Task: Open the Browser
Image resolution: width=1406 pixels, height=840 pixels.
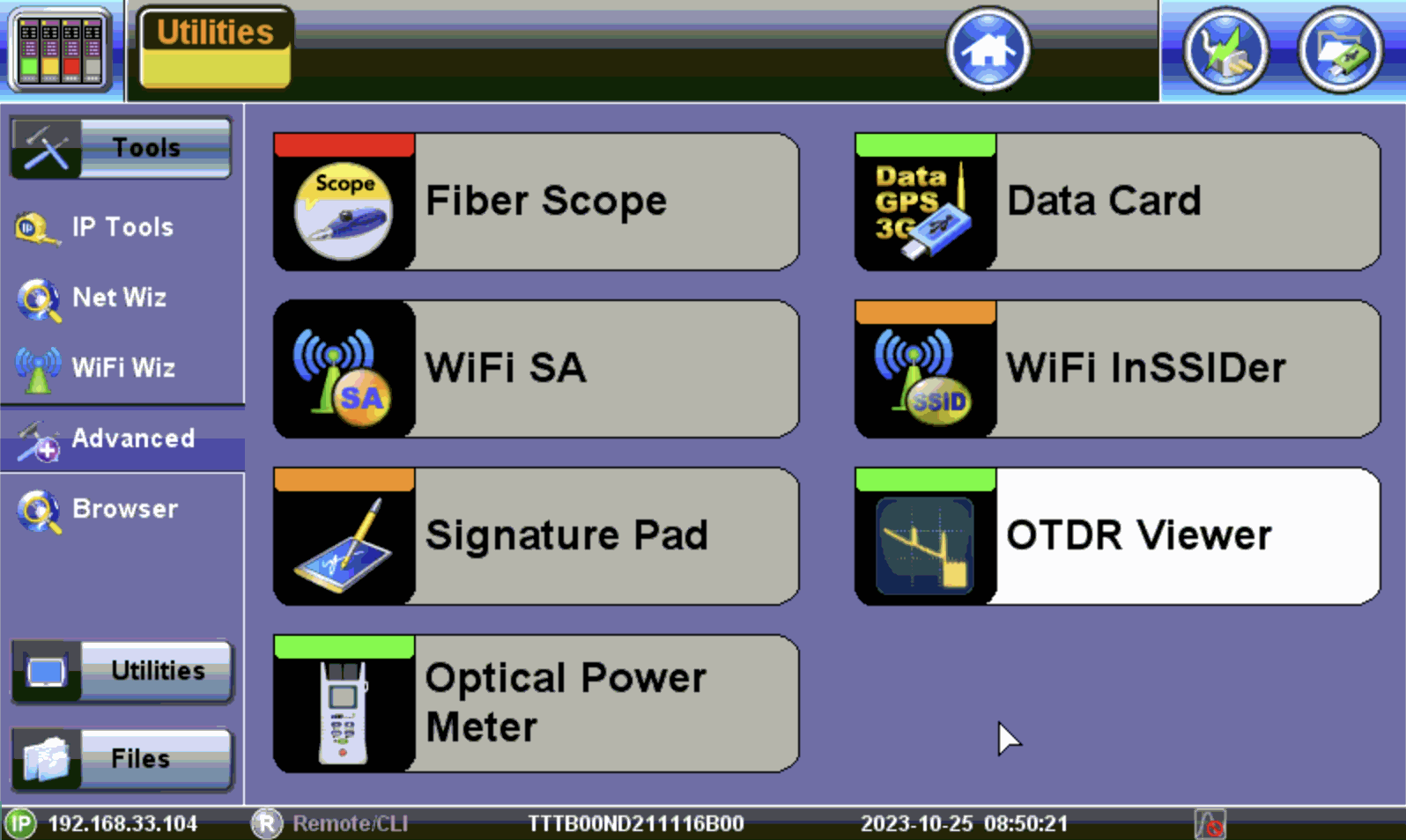Action: pyautogui.click(x=122, y=509)
